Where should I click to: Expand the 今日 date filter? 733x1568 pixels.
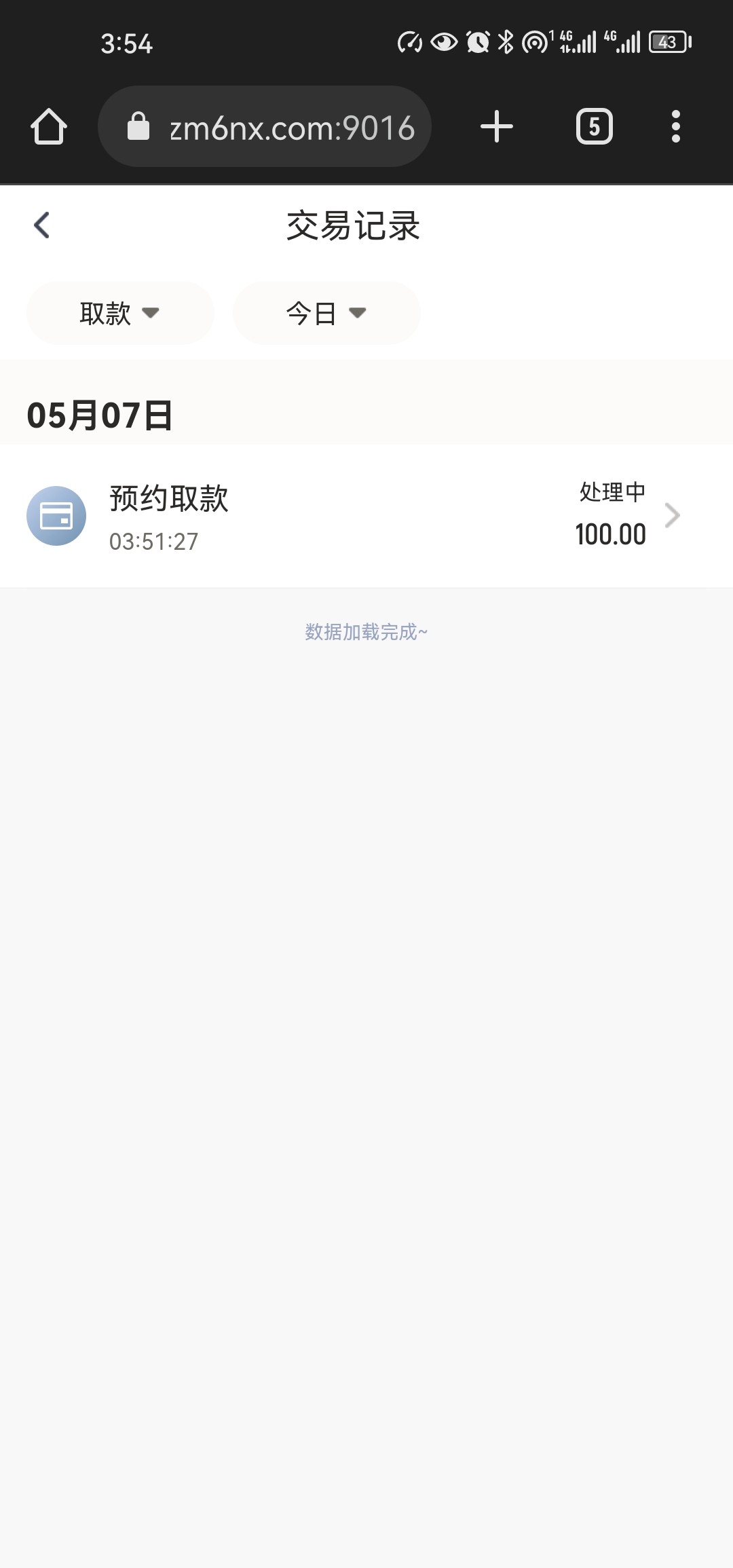(326, 313)
